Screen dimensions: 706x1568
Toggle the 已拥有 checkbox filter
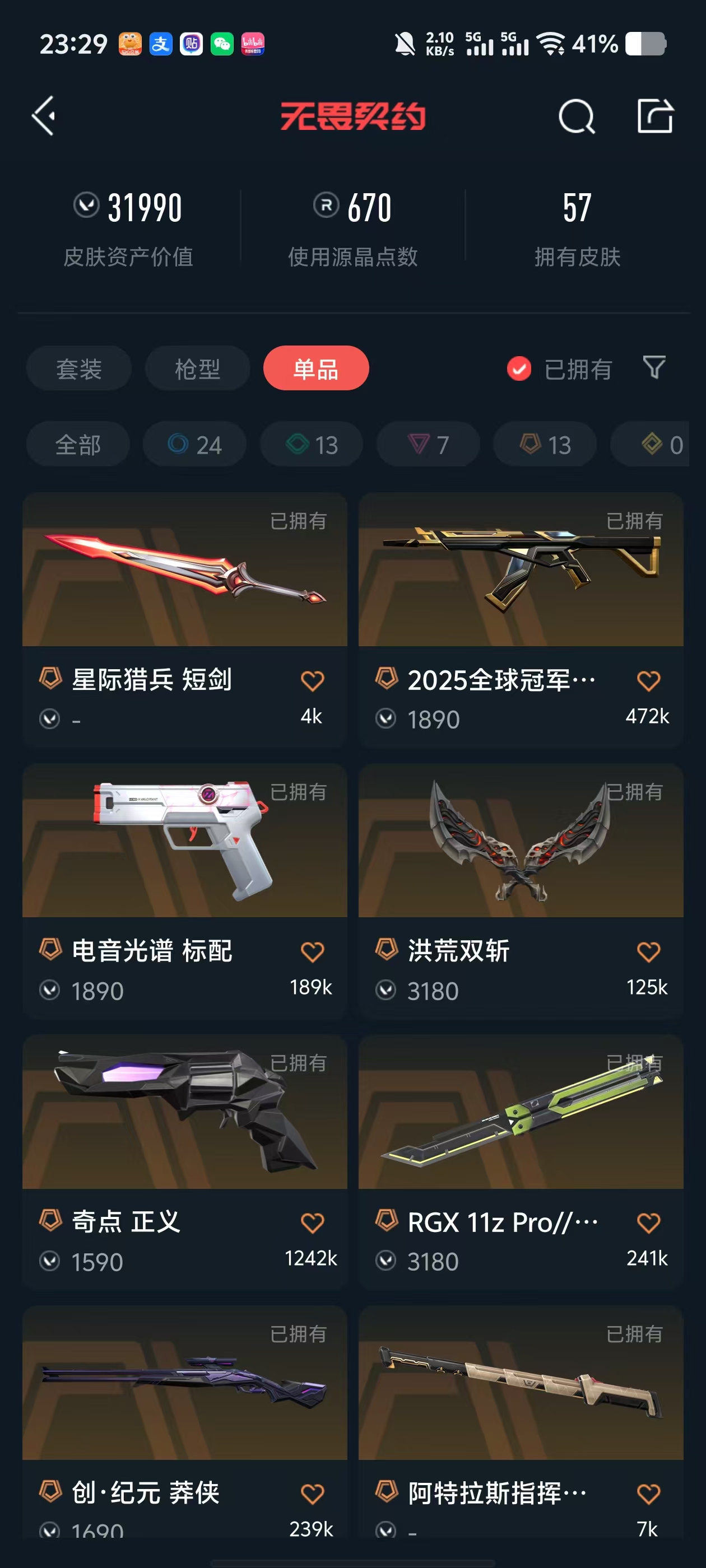click(x=519, y=369)
